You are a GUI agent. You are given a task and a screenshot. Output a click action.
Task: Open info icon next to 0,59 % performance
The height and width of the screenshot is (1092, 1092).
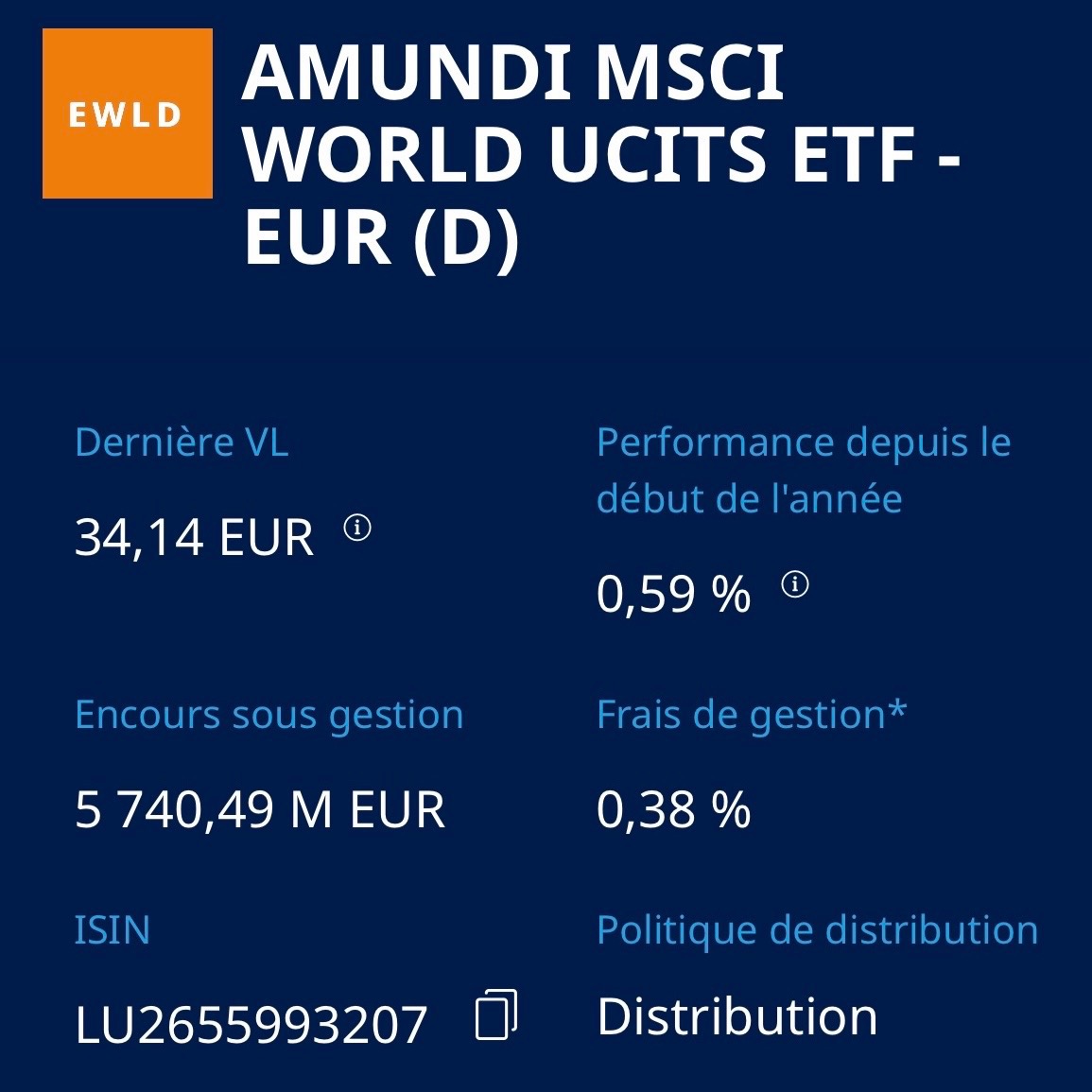click(x=795, y=585)
